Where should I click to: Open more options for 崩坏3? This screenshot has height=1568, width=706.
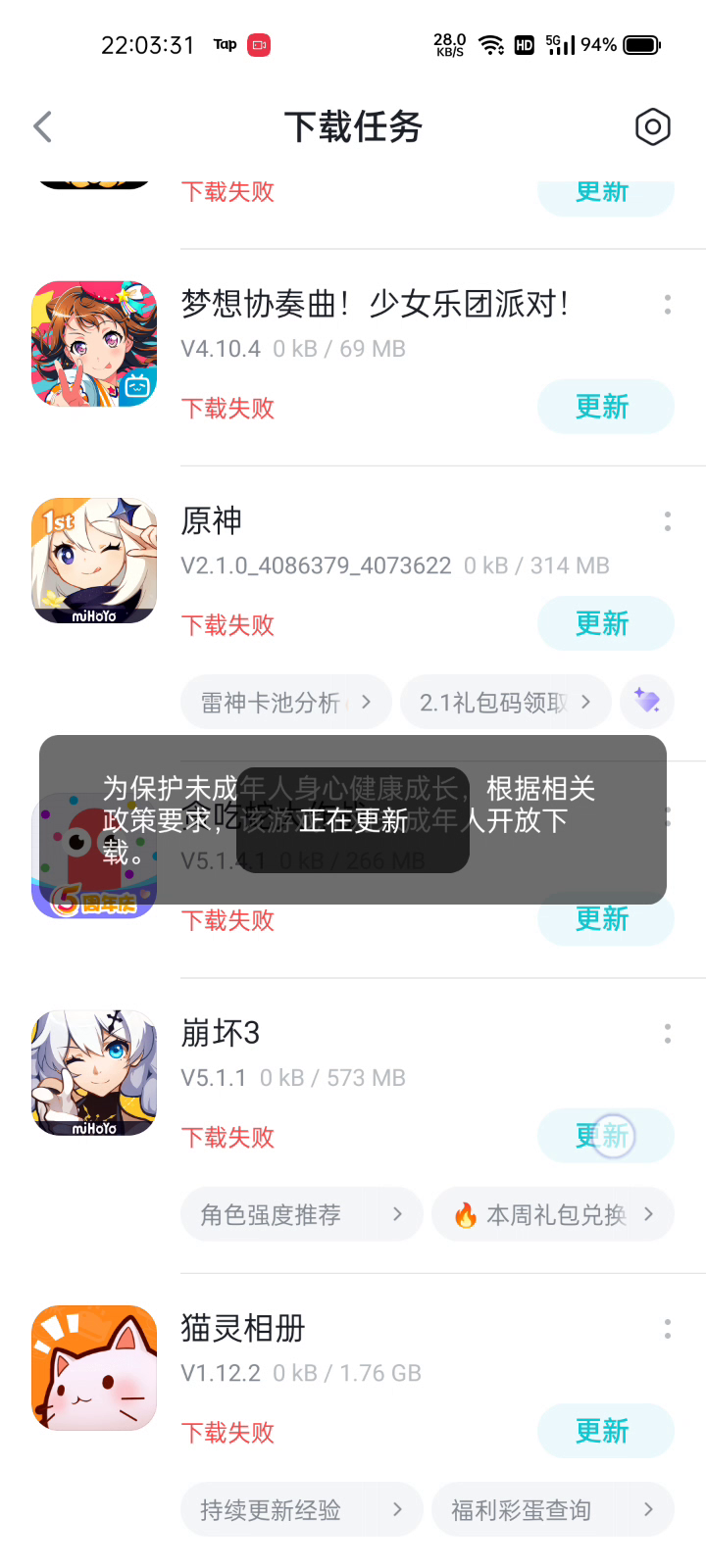[x=668, y=1034]
